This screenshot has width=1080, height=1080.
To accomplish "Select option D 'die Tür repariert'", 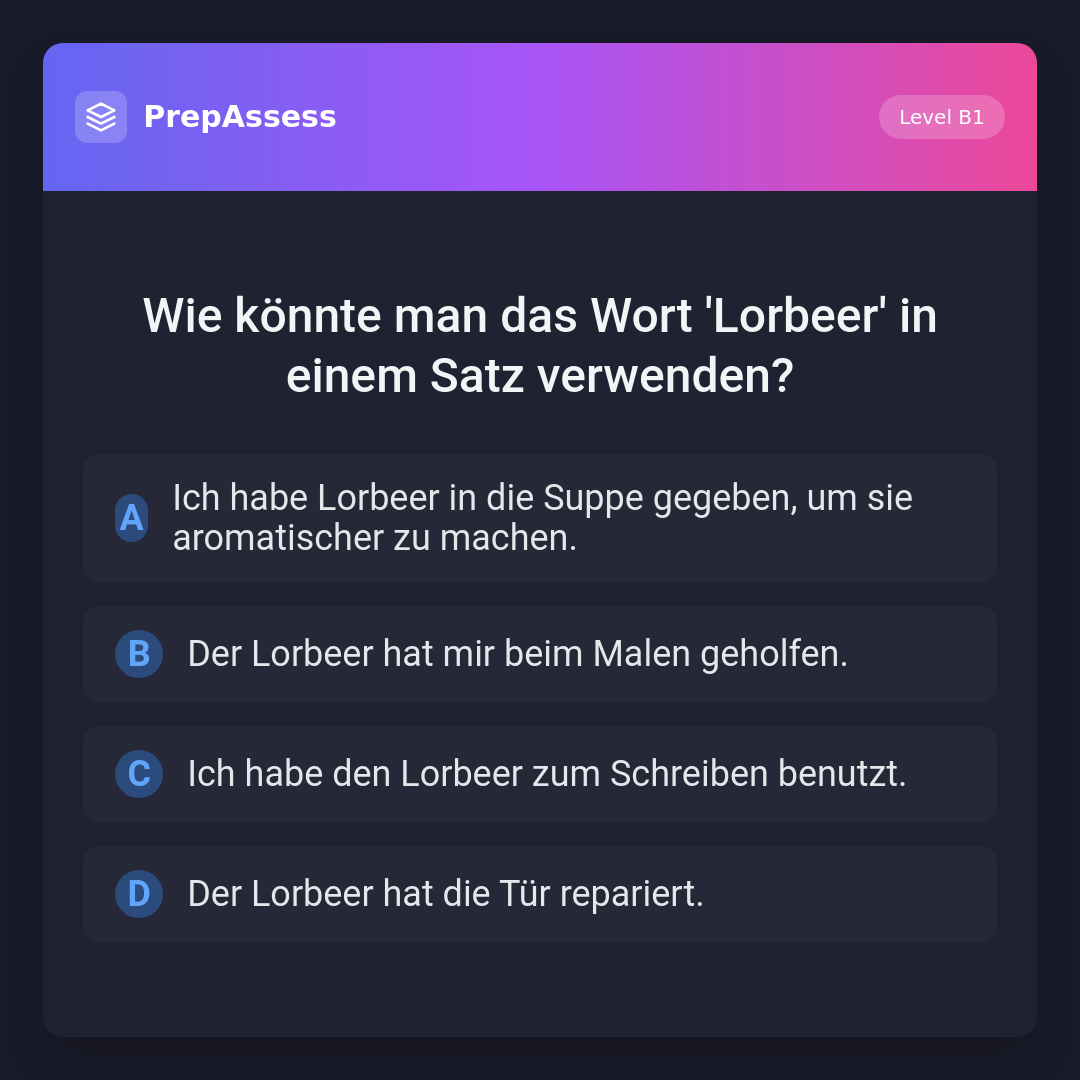I will (x=540, y=894).
